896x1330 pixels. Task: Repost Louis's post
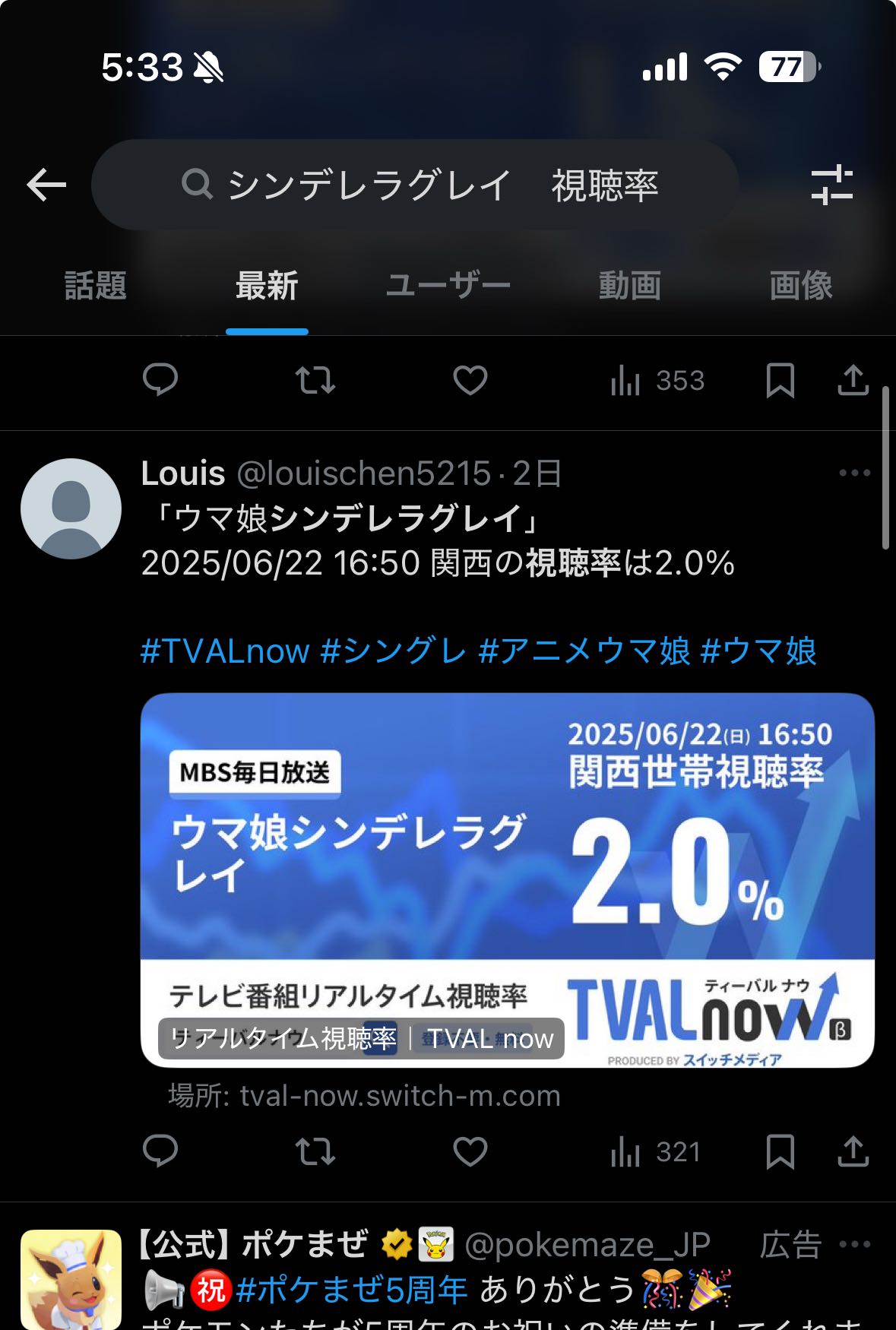tap(315, 1151)
